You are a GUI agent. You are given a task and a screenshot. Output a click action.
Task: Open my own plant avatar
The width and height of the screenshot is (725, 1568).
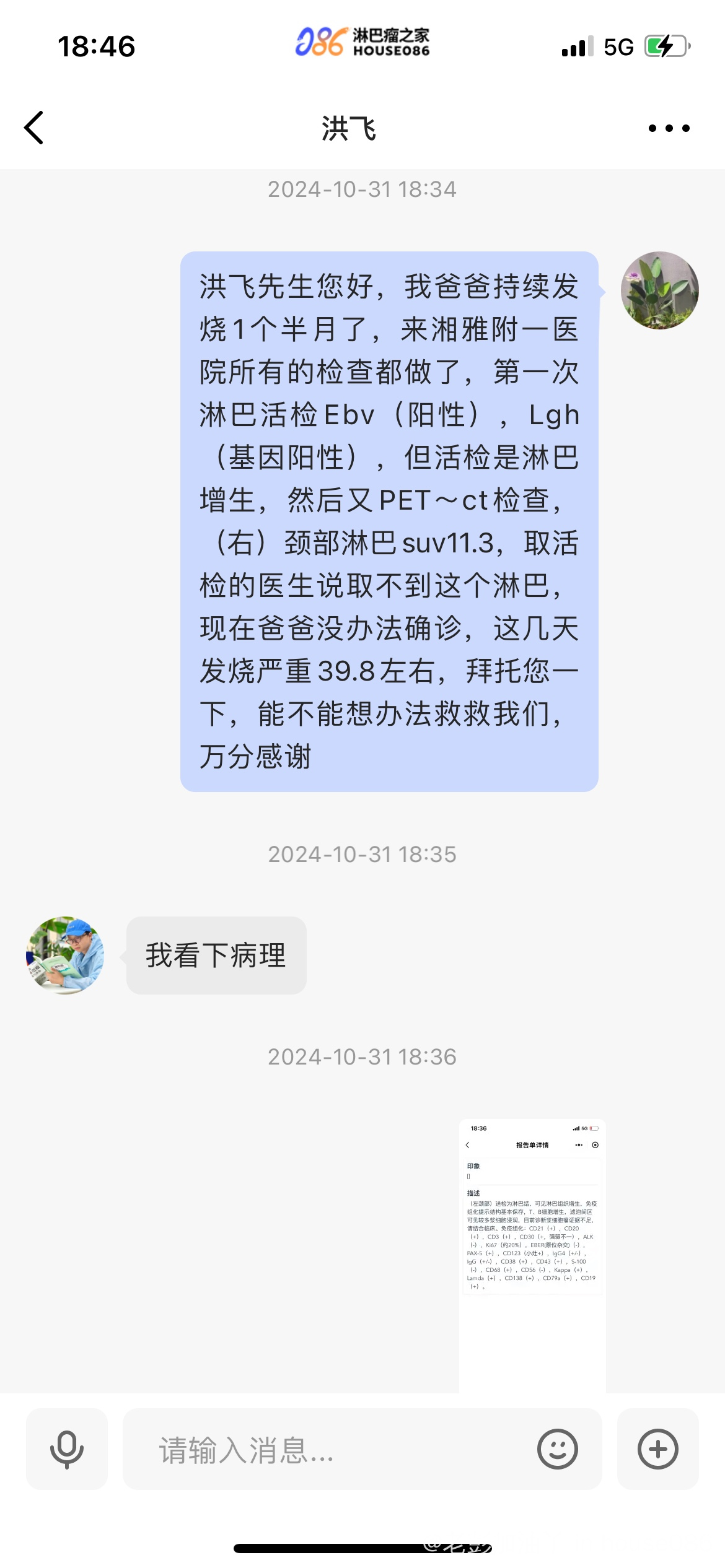click(659, 290)
